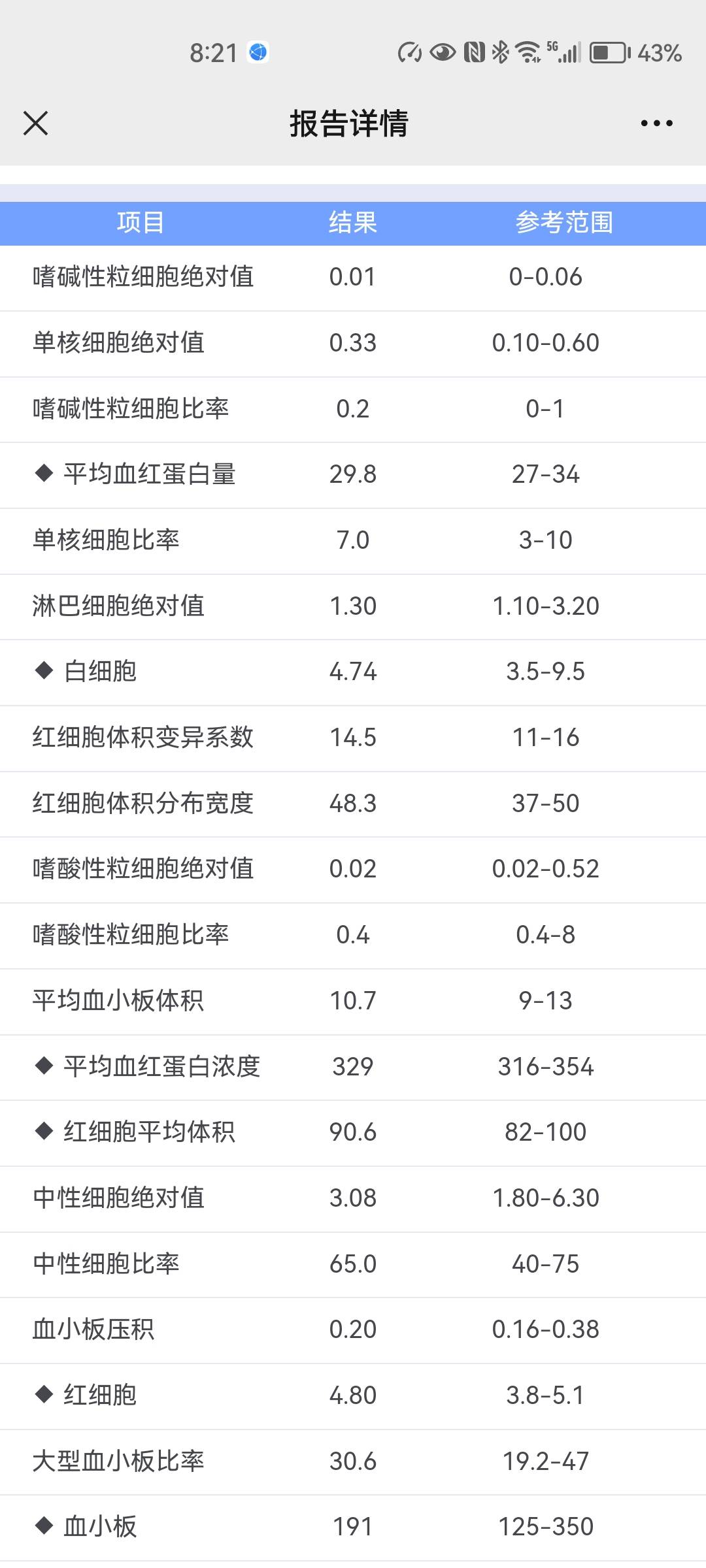Close the 报告详情 report view

pos(36,122)
